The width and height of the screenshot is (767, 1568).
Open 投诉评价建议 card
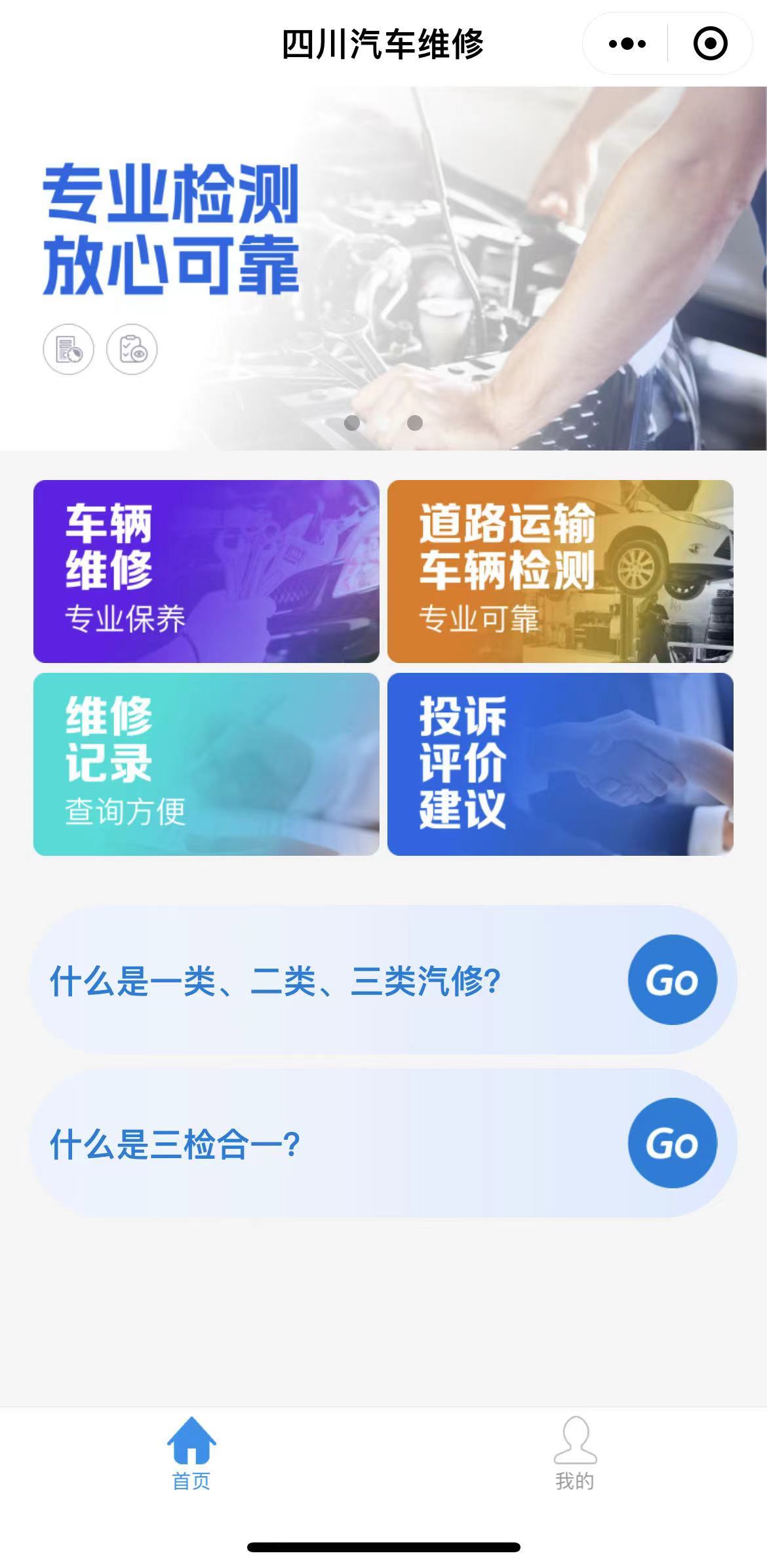[x=560, y=764]
